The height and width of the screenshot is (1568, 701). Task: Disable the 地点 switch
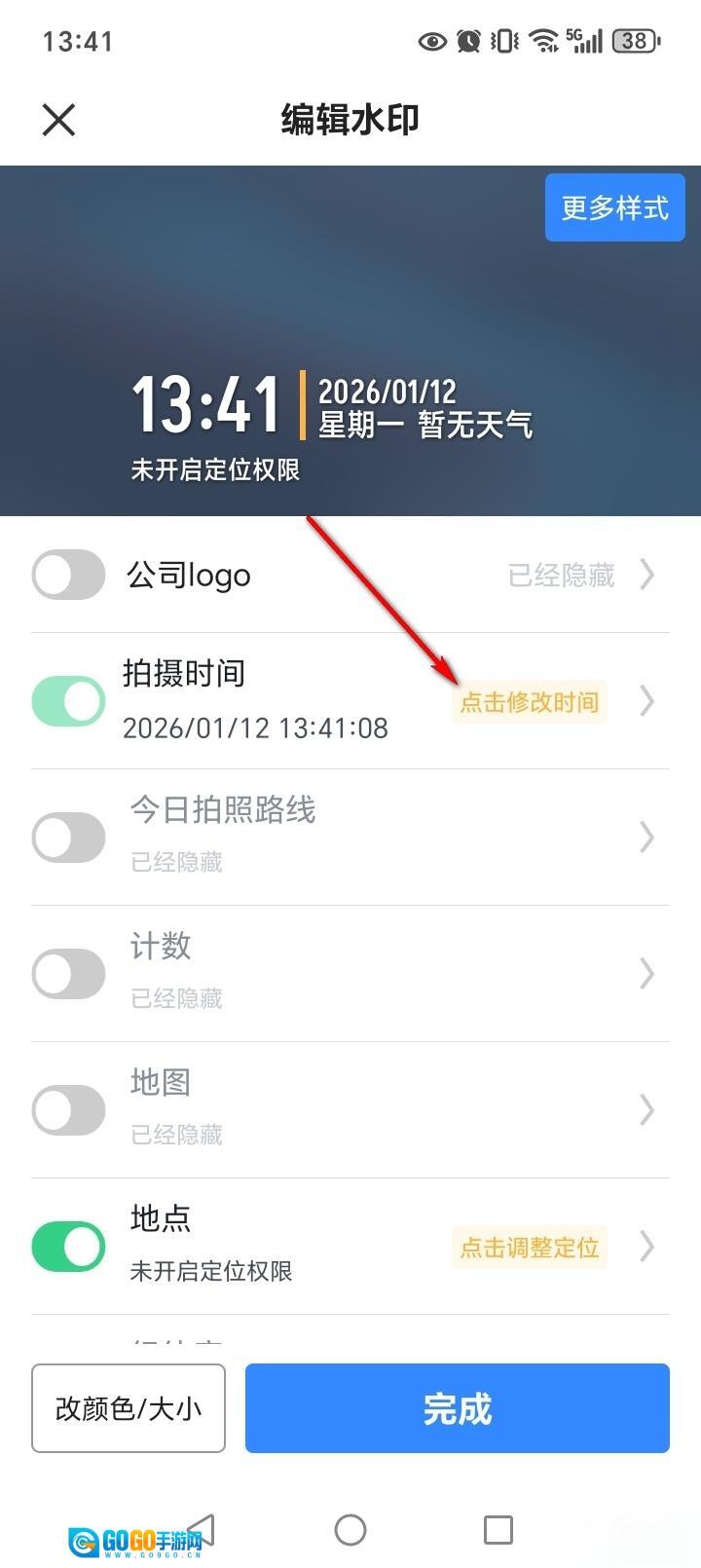pyautogui.click(x=68, y=1247)
